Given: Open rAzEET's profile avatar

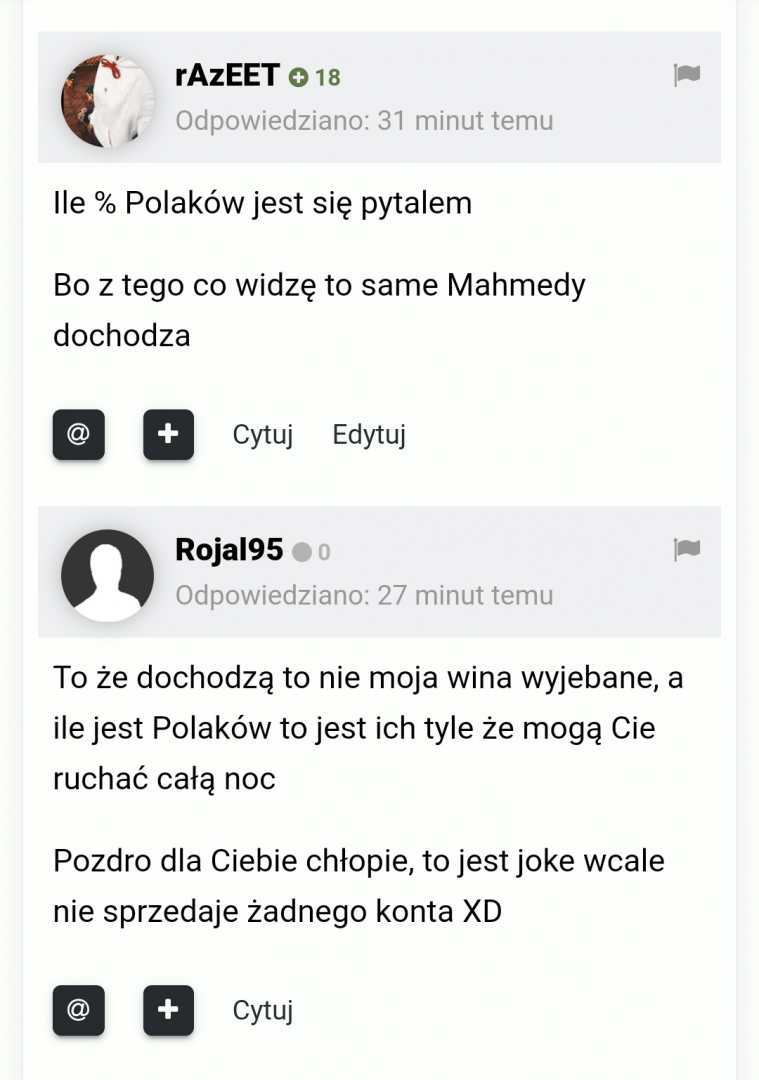Looking at the screenshot, I should (108, 100).
